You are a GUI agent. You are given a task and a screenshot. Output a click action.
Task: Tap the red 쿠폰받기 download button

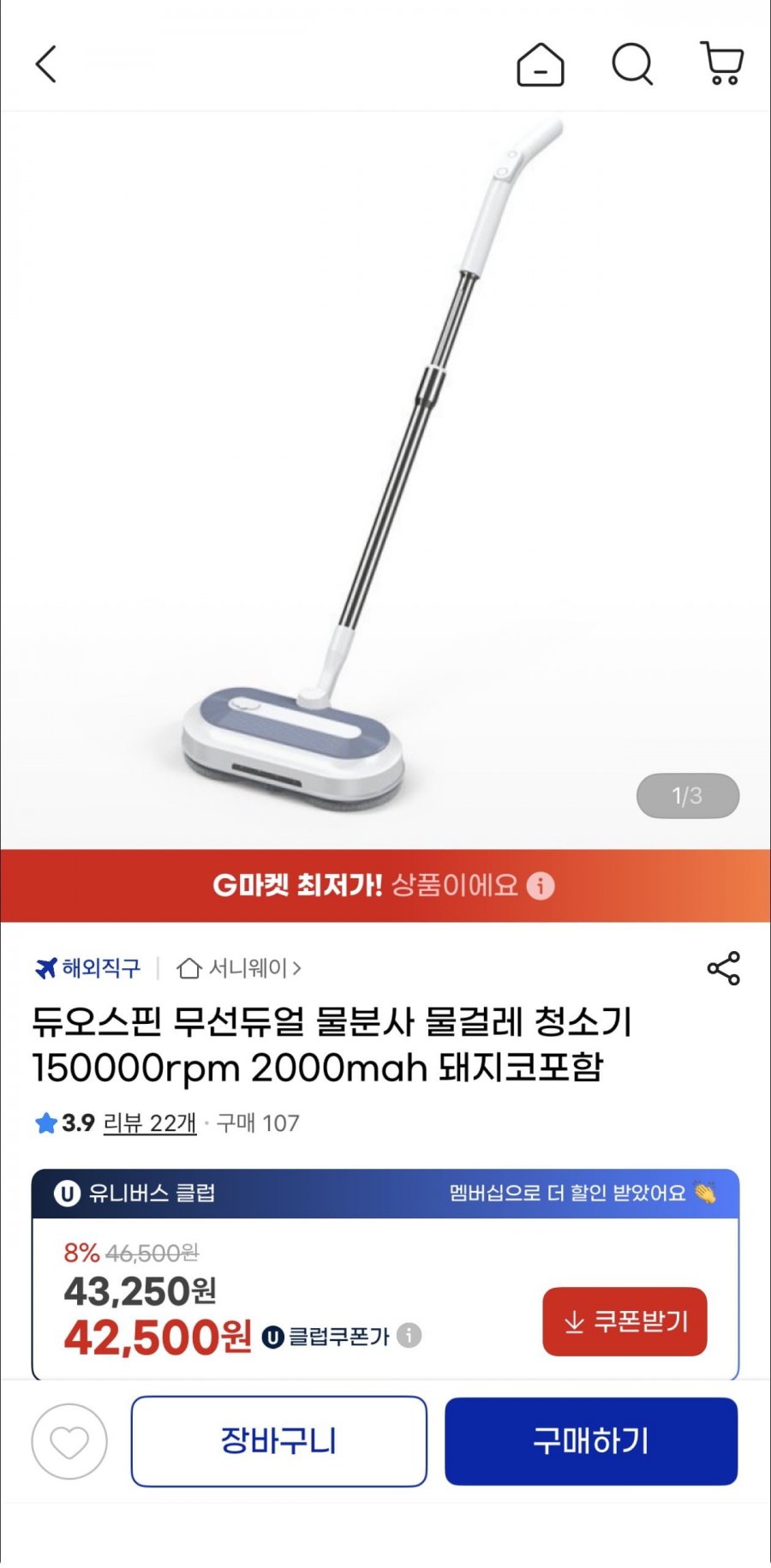(625, 1322)
